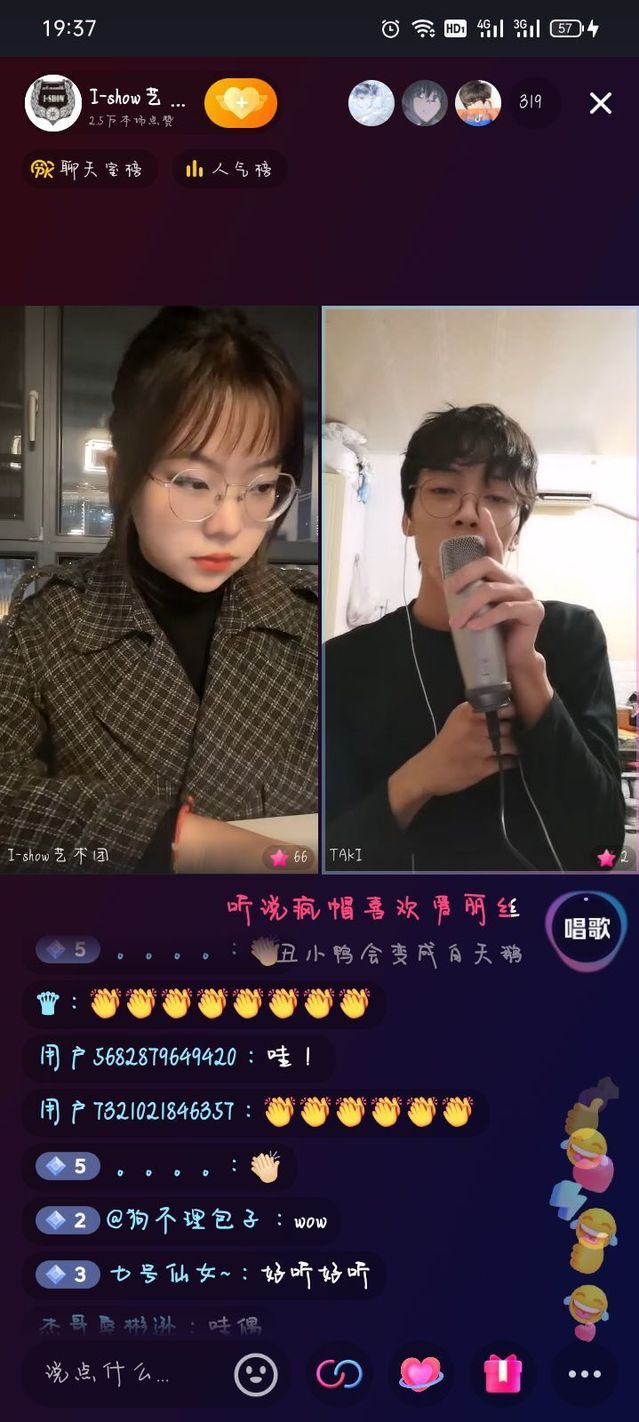Open the 人气榜 popularity ranking

[x=229, y=169]
